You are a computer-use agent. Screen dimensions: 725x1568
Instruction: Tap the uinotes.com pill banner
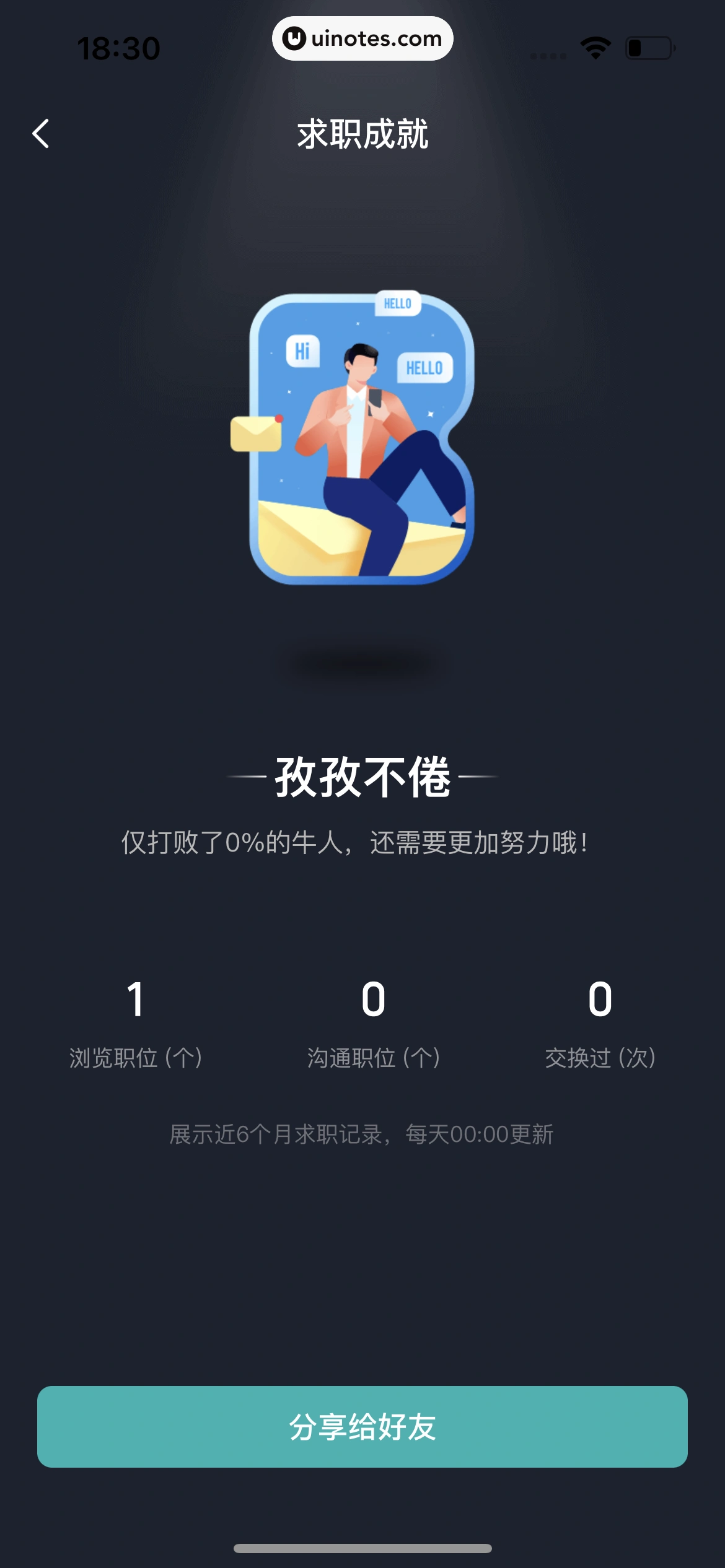[362, 38]
